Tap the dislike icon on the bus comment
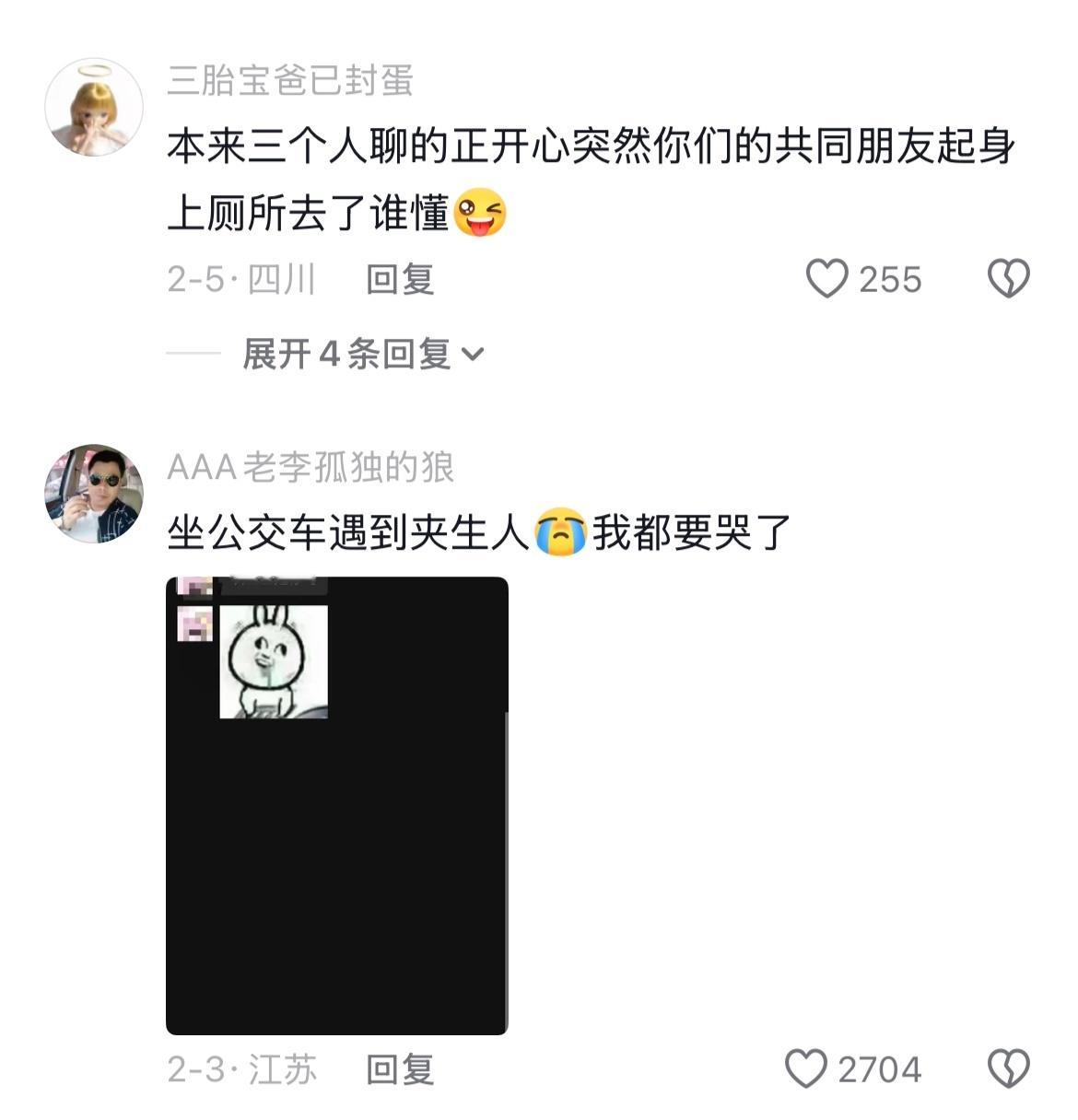Viewport: 1078px width, 1120px height. 1006,1067
